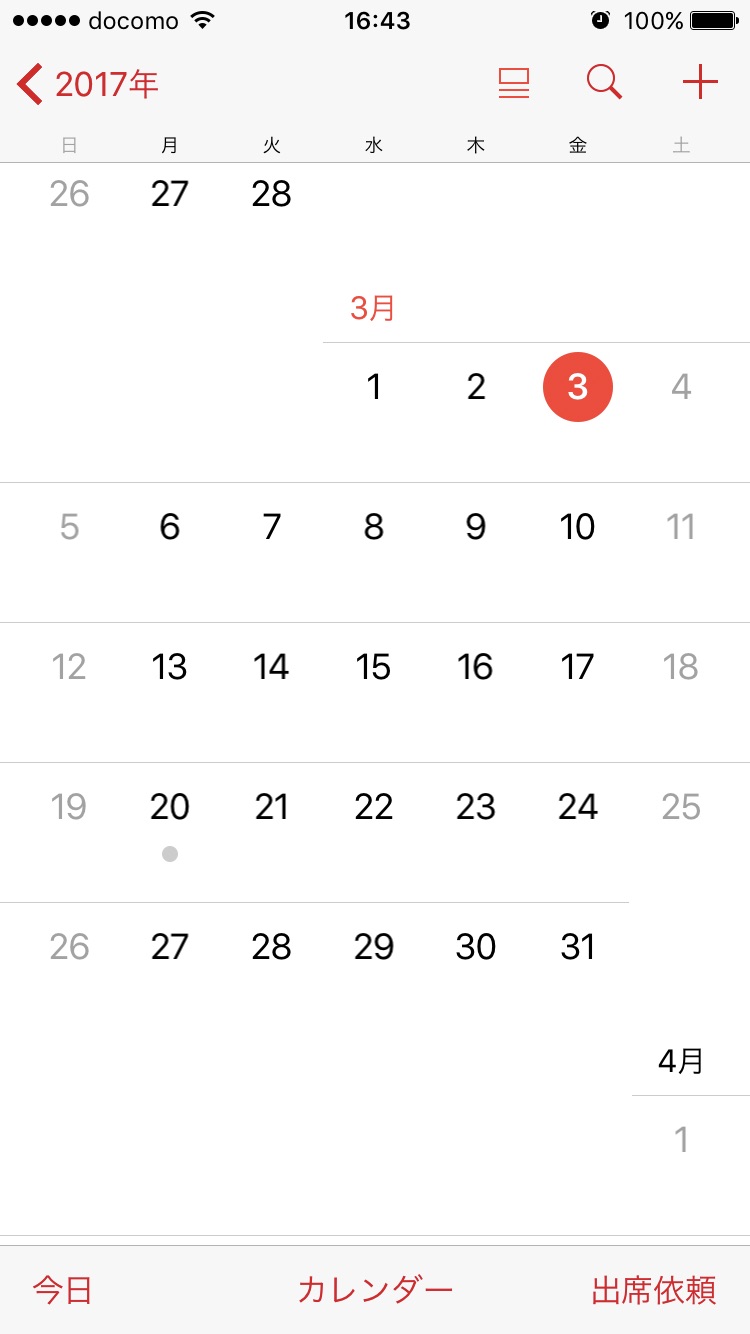Open April 1 at the bottom

pos(681,1140)
